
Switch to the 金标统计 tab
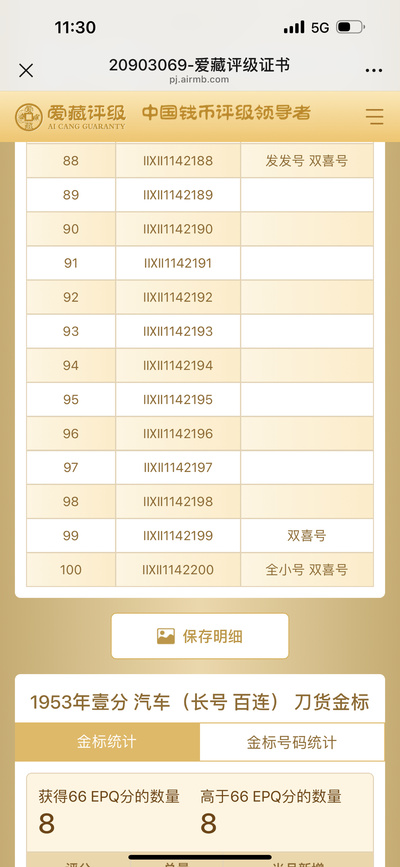click(x=107, y=741)
